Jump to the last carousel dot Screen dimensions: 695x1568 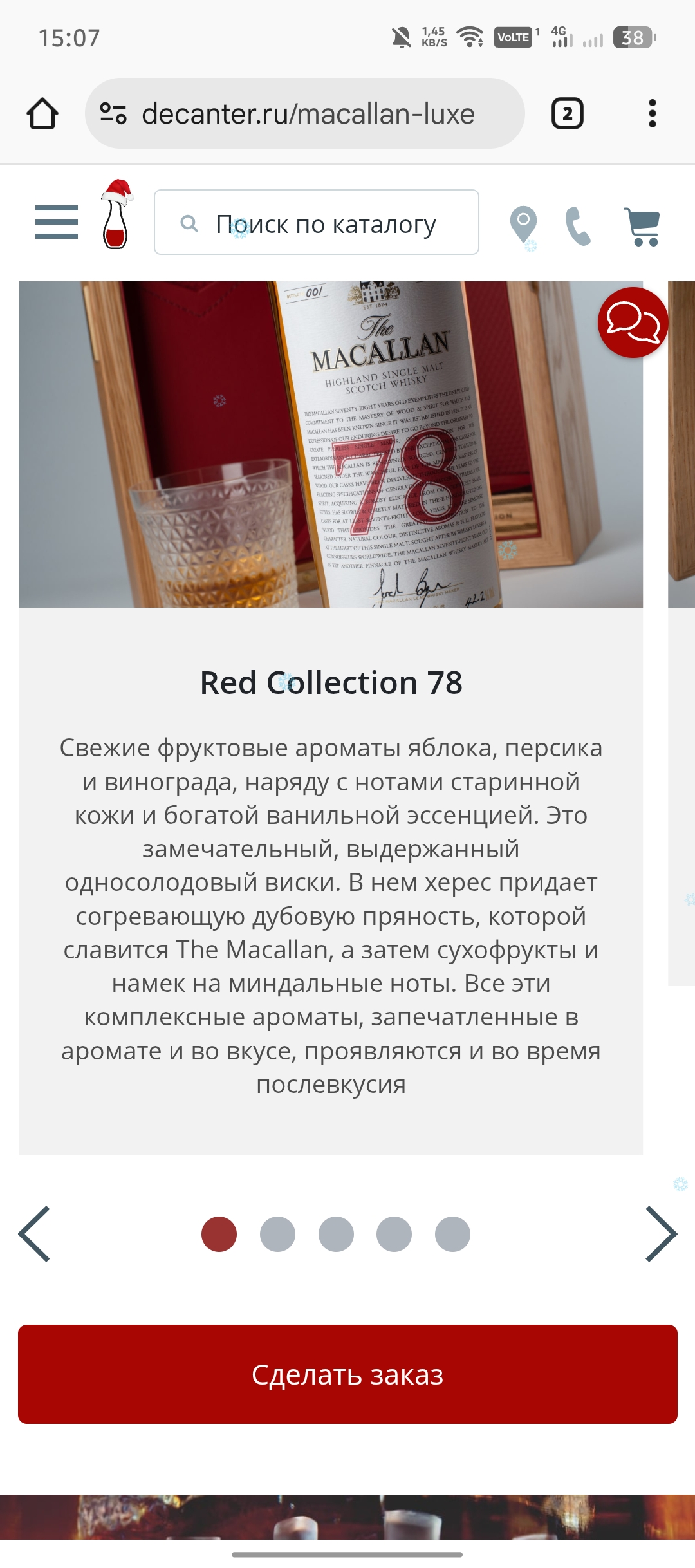pos(452,1234)
